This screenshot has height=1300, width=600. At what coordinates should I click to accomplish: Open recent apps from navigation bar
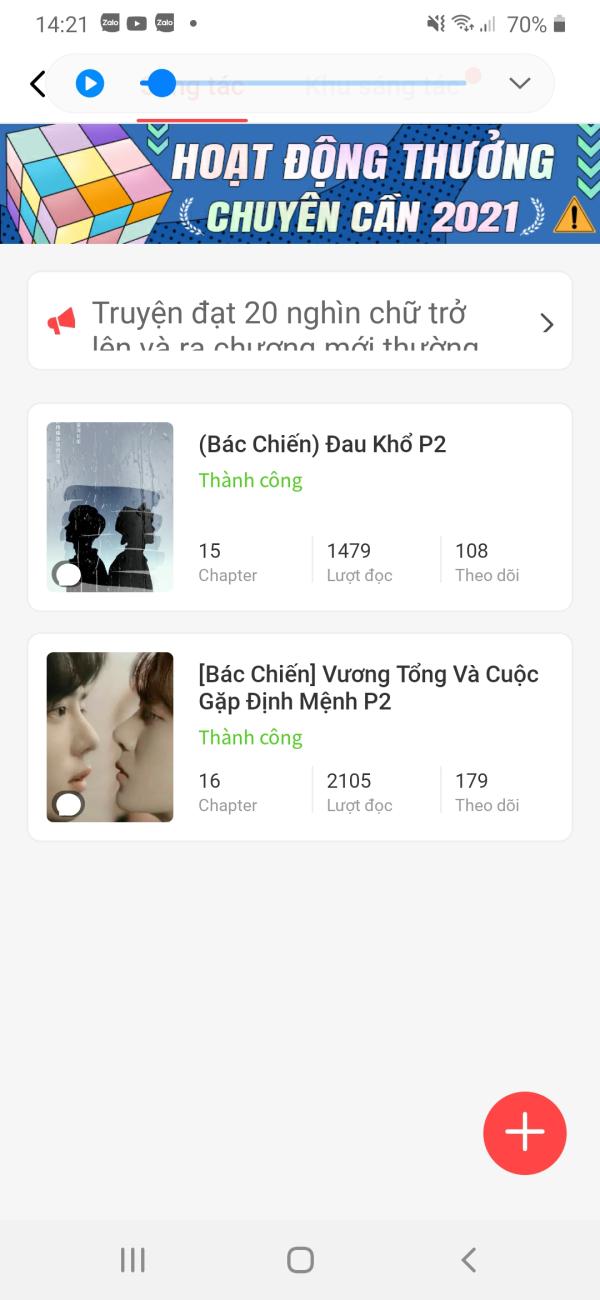133,1259
